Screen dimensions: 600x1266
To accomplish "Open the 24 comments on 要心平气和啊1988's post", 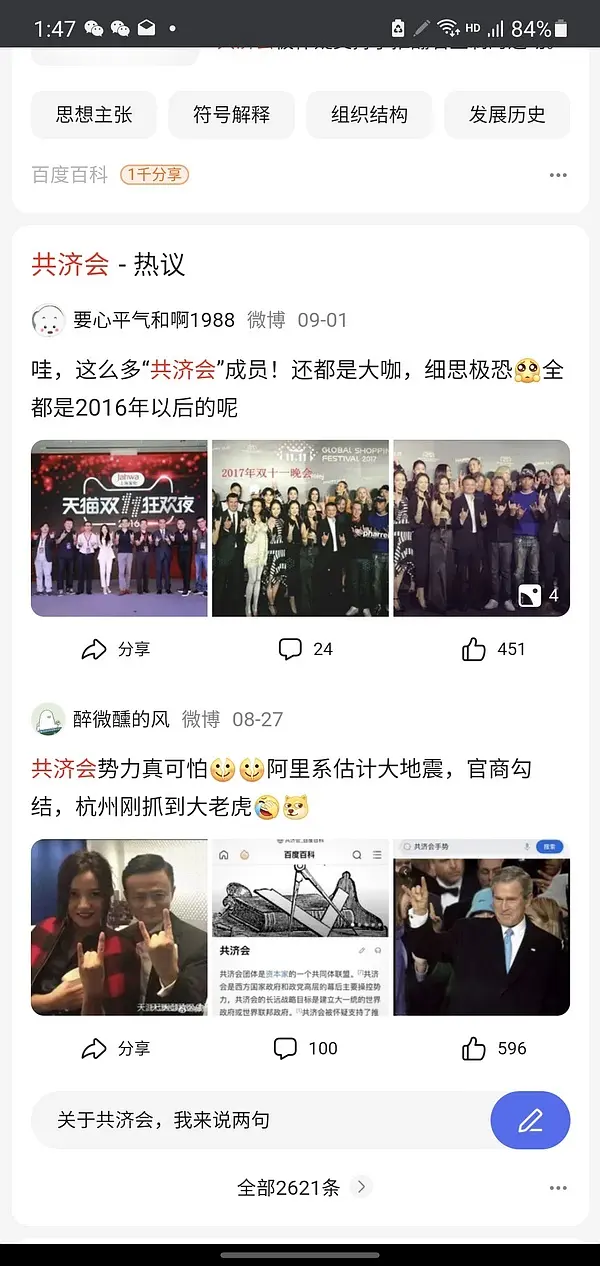I will point(305,649).
